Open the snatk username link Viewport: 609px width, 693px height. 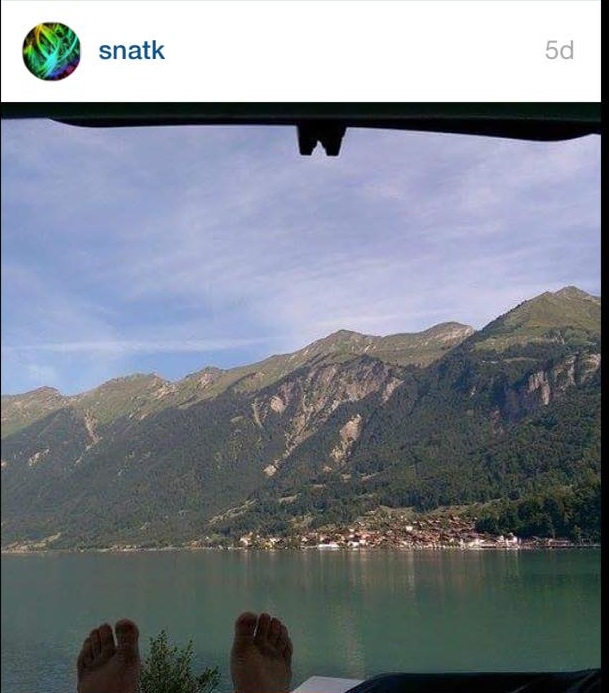pyautogui.click(x=131, y=51)
